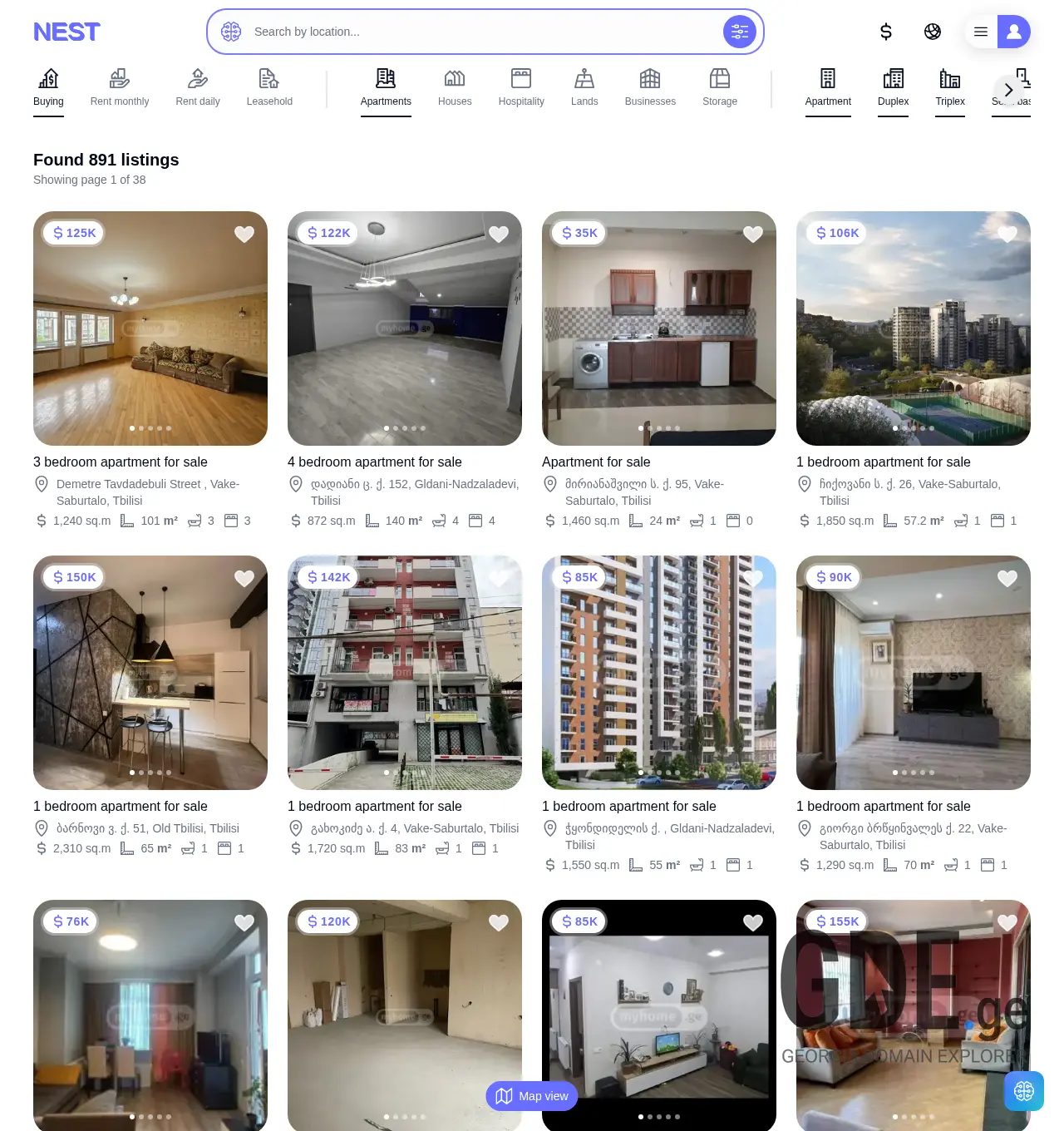This screenshot has width=1064, height=1131.
Task: Open the hamburger menu
Action: pyautogui.click(x=981, y=32)
